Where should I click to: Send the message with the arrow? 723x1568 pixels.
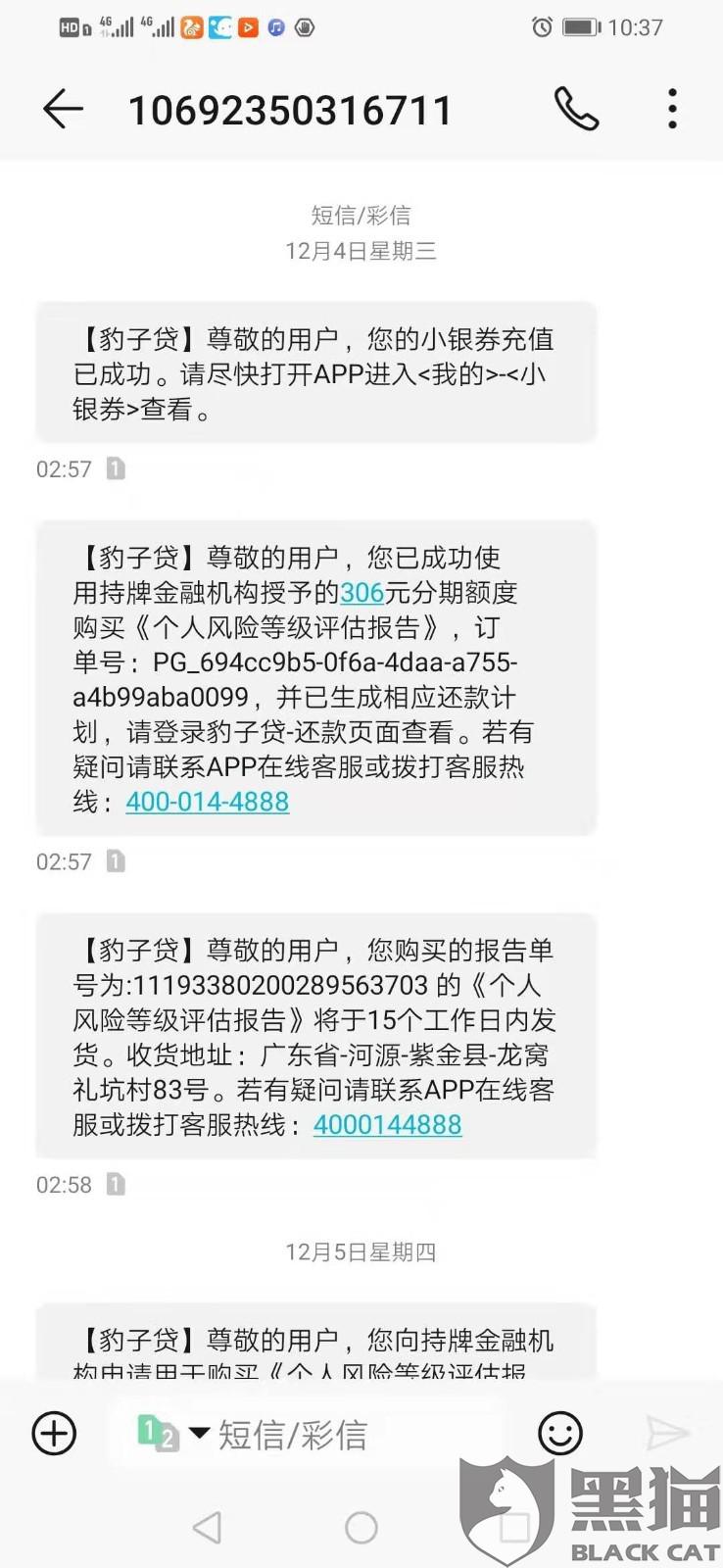tap(668, 1434)
